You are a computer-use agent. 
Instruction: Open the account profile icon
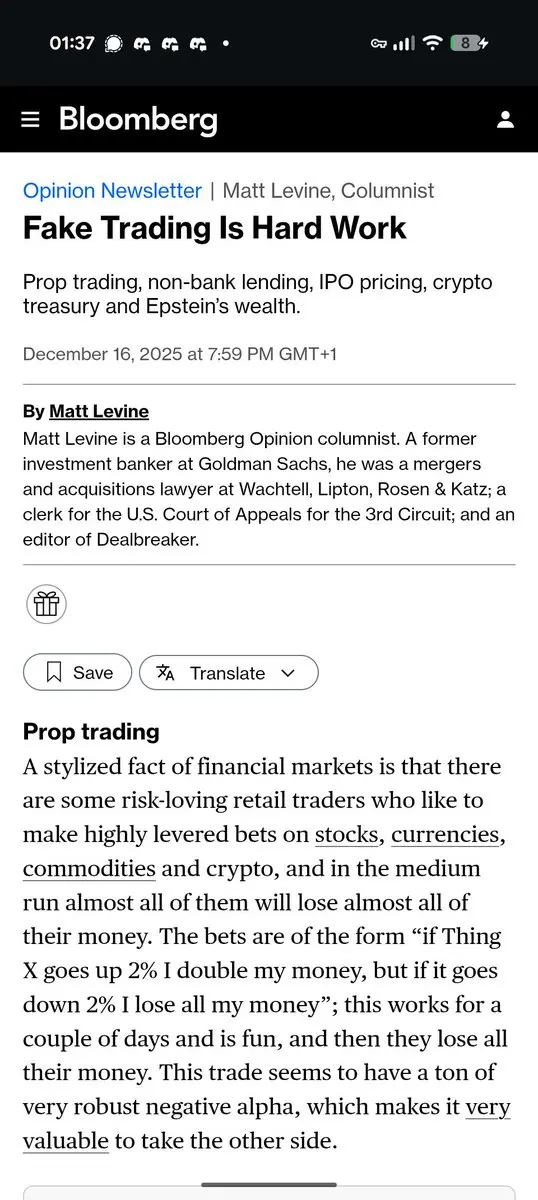[505, 120]
